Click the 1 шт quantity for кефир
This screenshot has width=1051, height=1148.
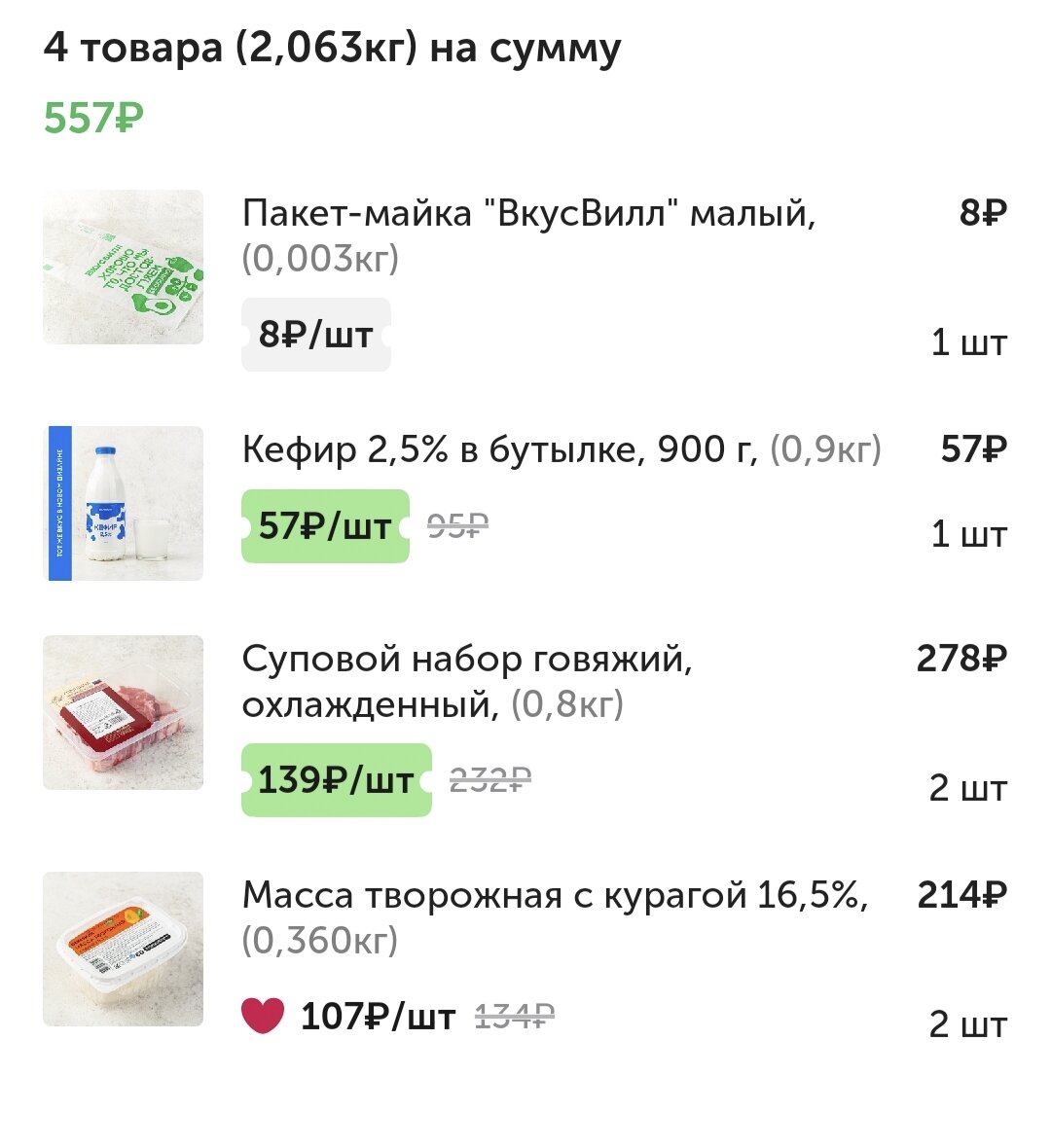click(970, 534)
